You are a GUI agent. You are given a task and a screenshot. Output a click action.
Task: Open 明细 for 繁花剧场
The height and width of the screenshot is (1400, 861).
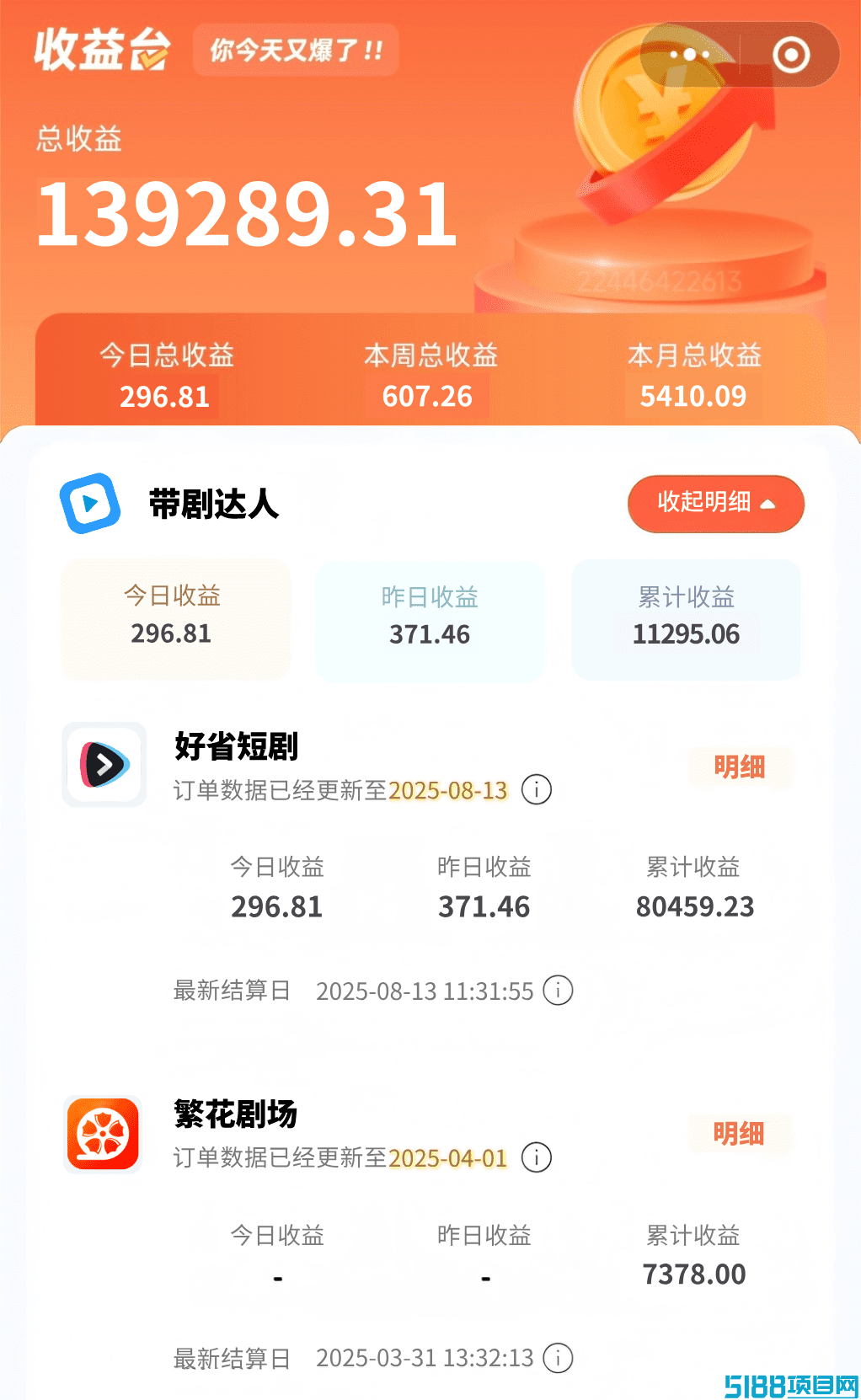click(740, 1134)
